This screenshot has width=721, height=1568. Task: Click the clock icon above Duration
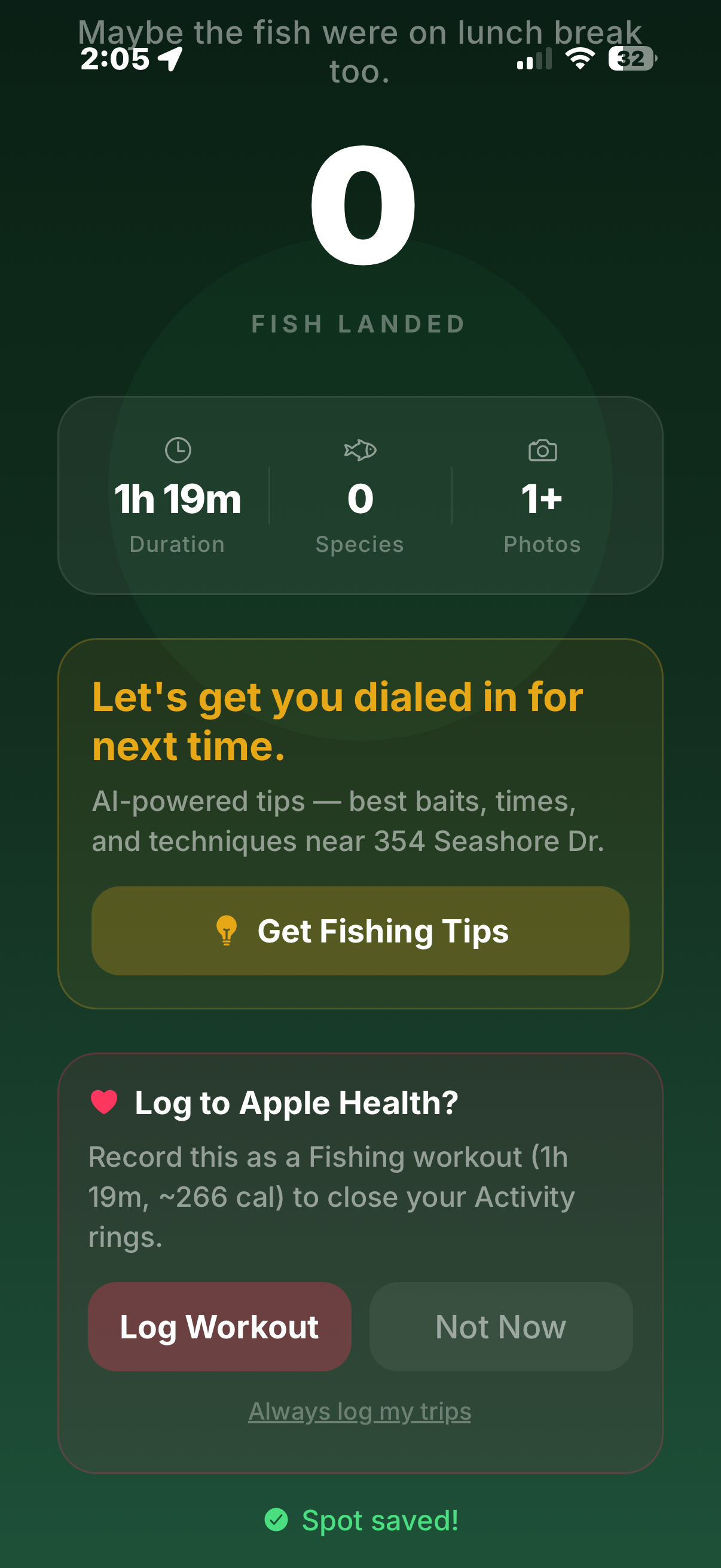178,450
